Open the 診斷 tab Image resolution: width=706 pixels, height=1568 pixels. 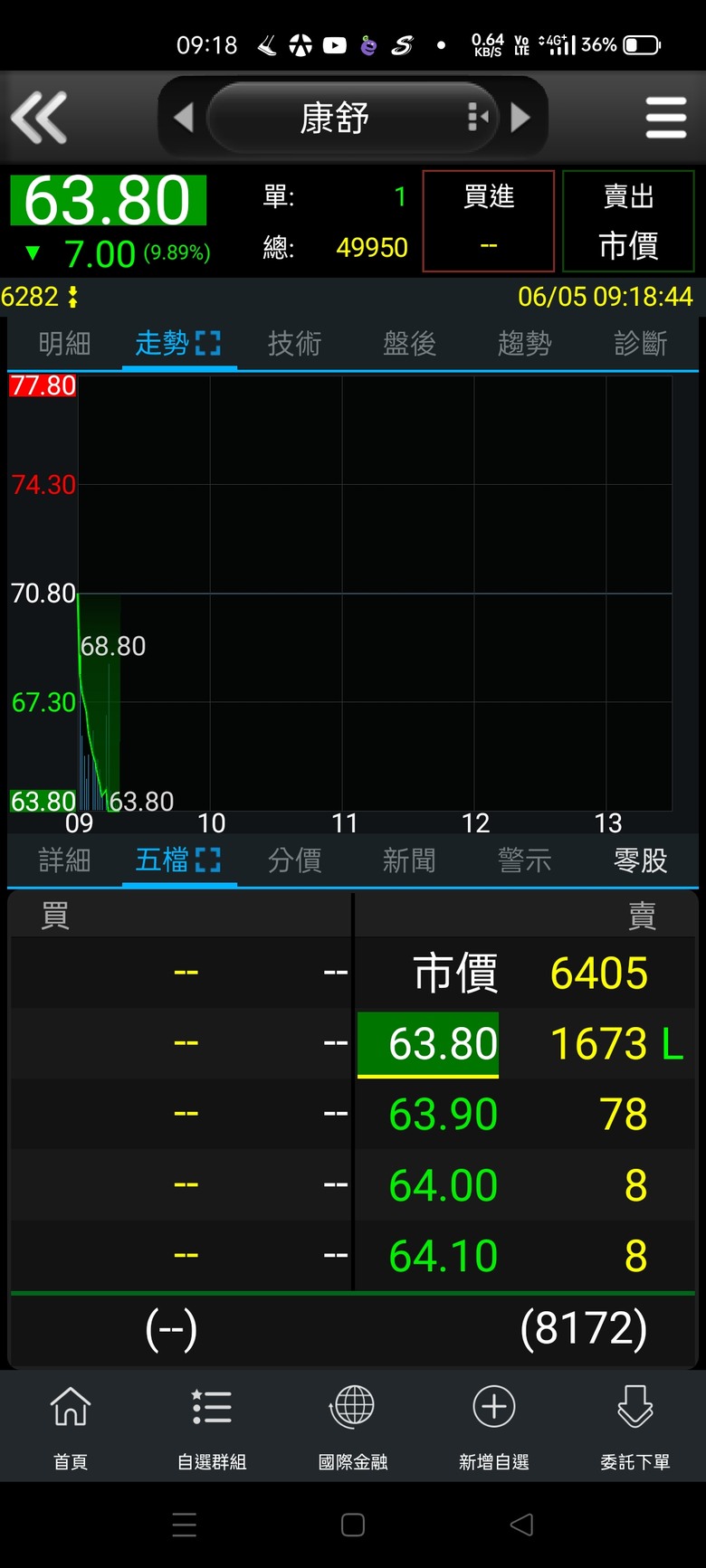640,344
